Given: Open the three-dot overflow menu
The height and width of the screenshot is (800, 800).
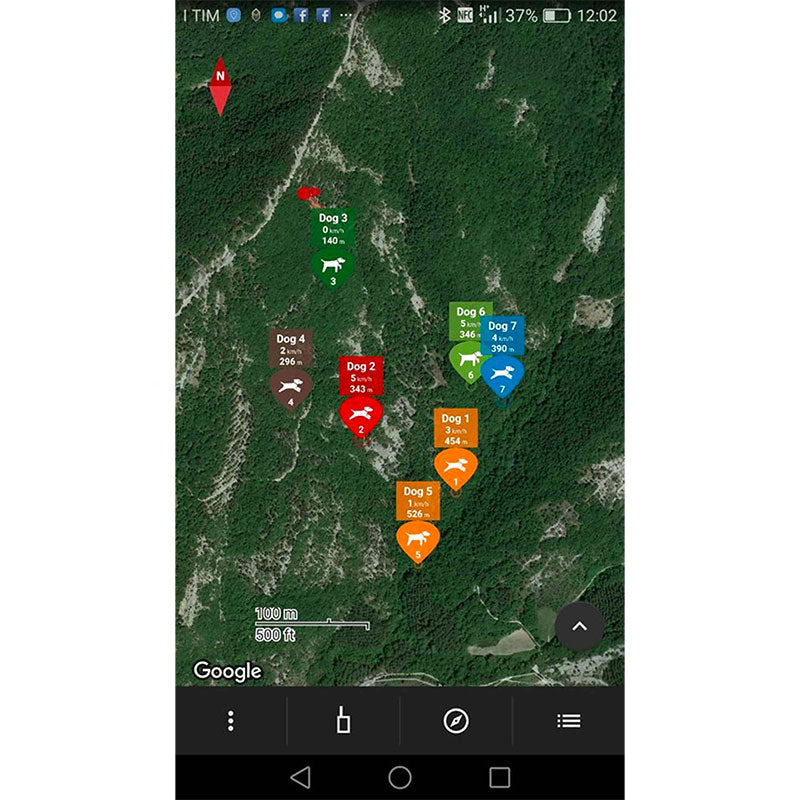Looking at the screenshot, I should click(231, 720).
